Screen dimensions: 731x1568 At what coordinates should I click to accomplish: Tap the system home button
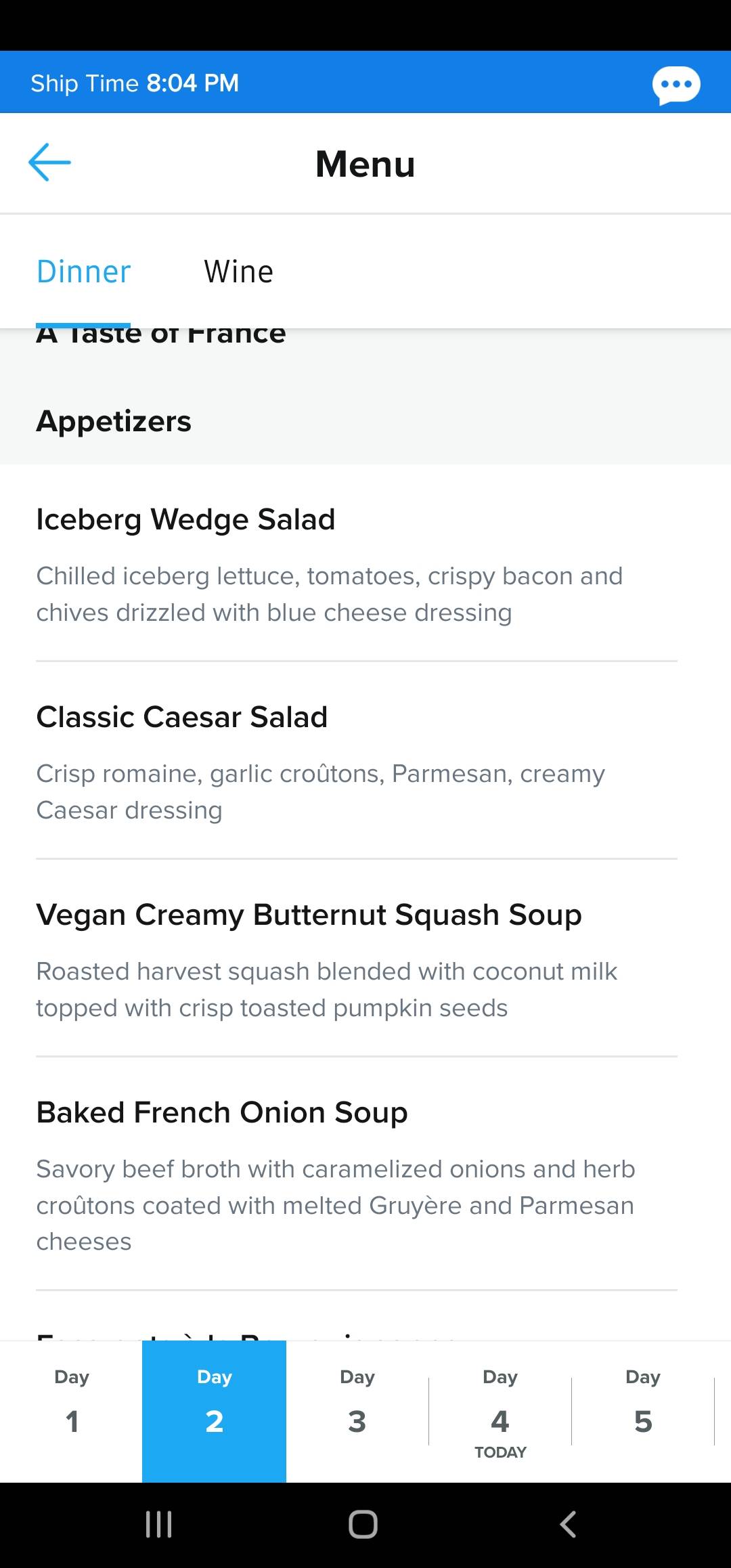coord(363,1525)
